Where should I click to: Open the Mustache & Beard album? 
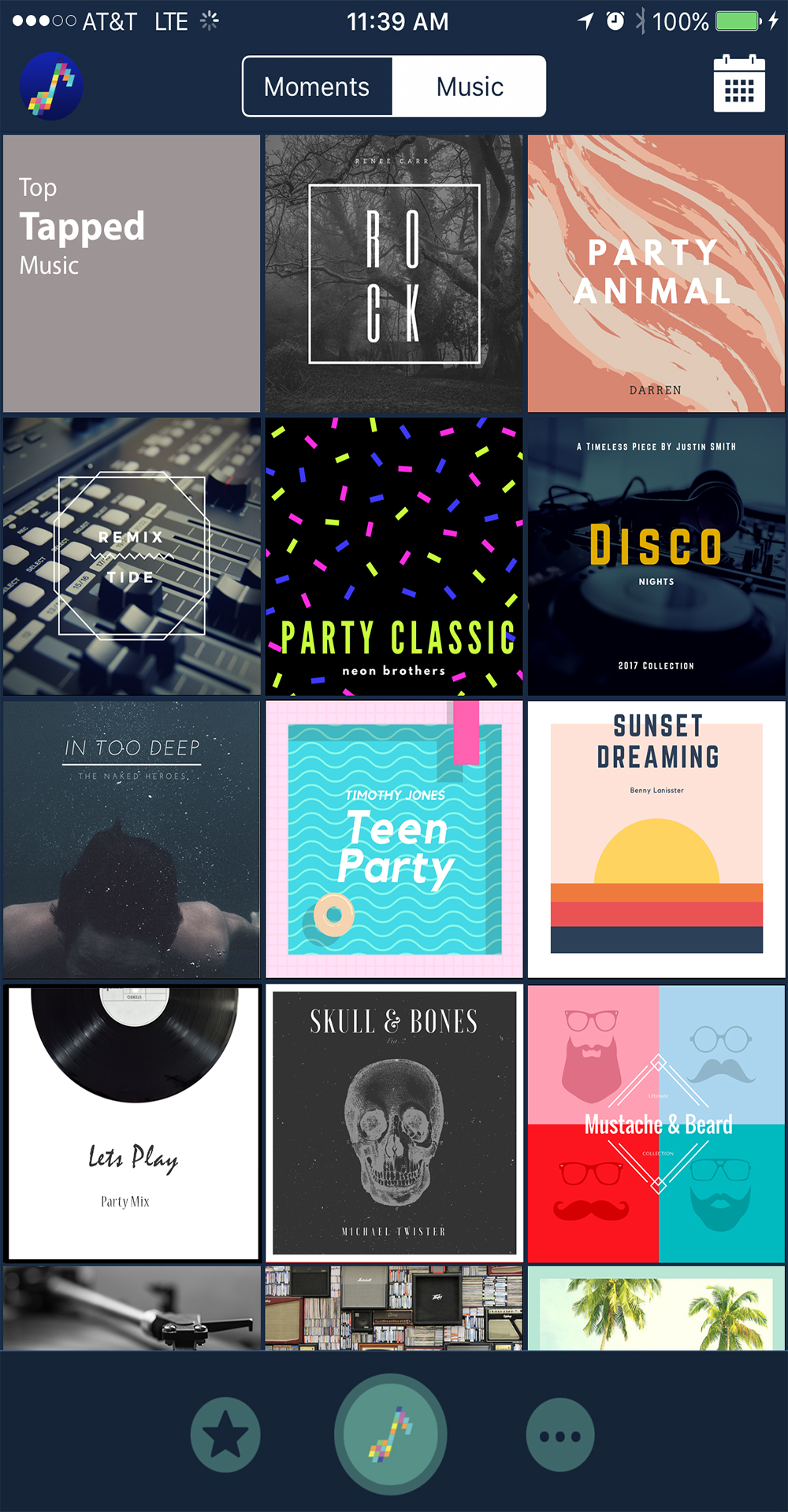(x=656, y=1122)
